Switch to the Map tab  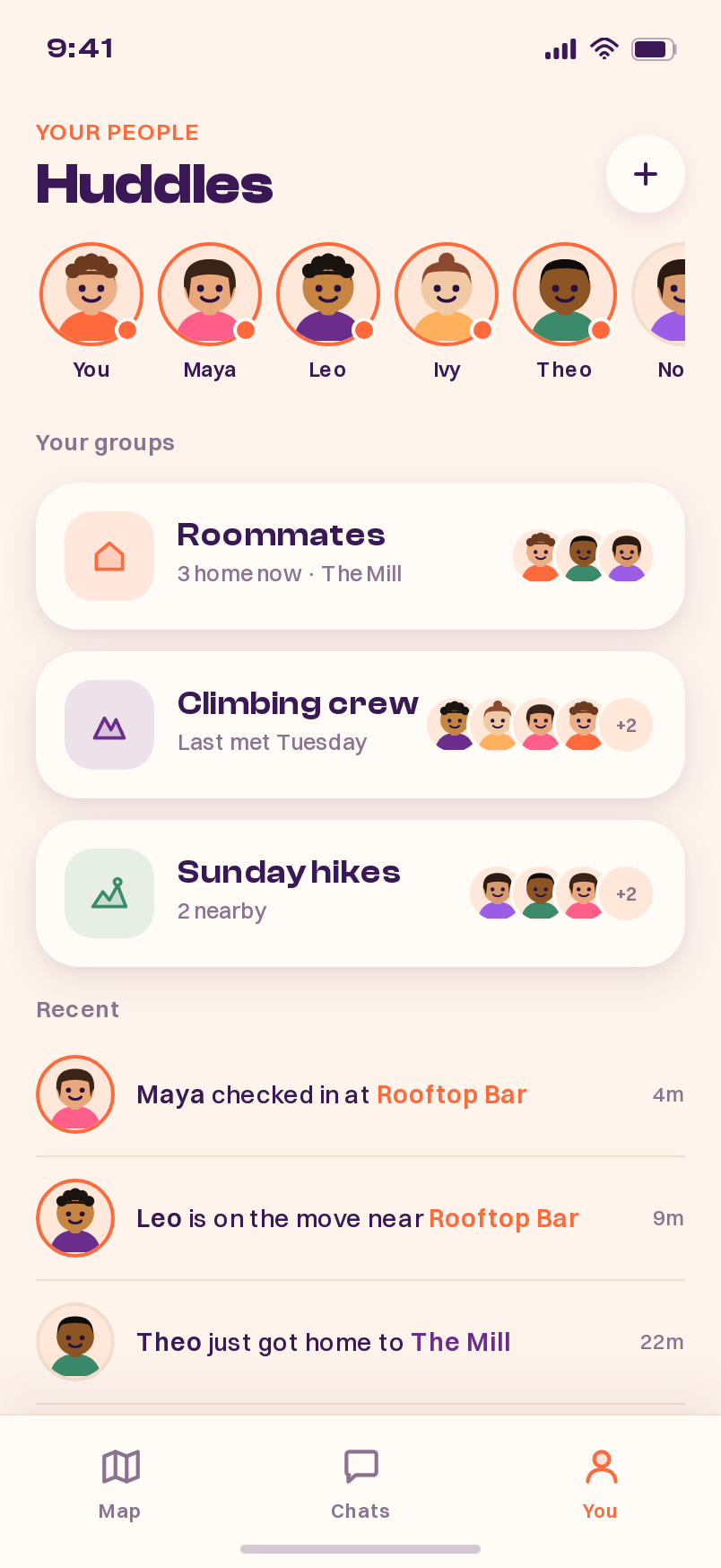click(x=120, y=1484)
